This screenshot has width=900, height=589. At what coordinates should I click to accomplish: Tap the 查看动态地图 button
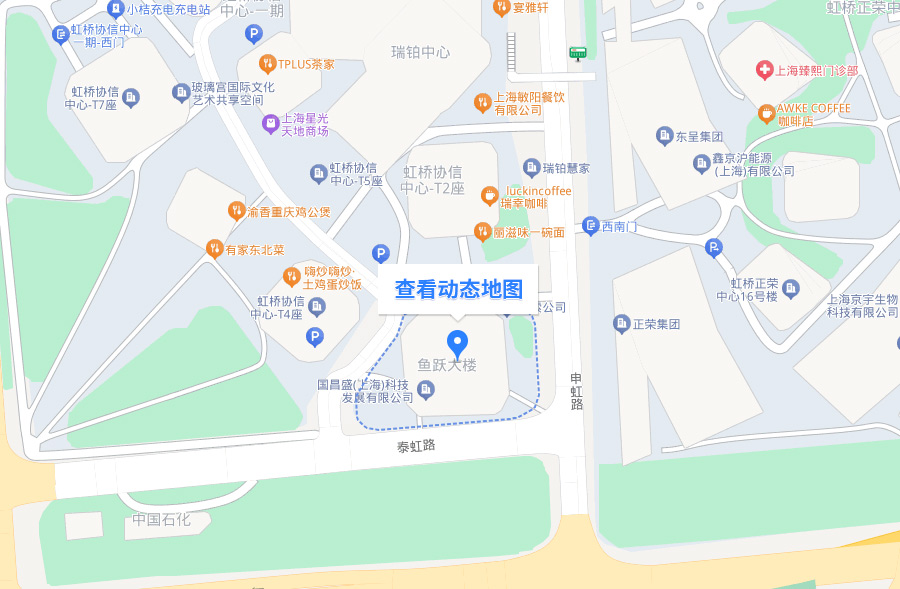tap(458, 290)
